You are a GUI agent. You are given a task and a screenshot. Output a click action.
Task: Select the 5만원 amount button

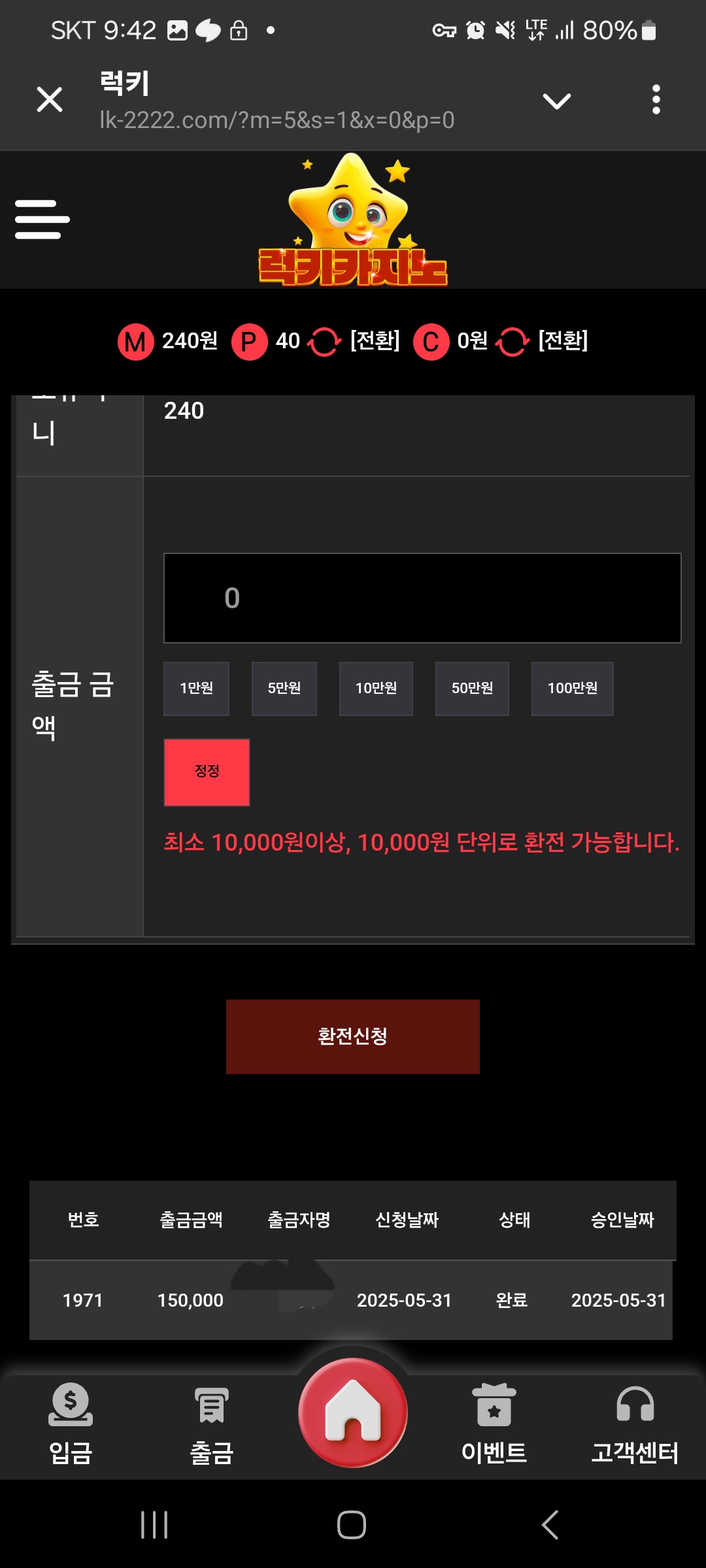284,689
